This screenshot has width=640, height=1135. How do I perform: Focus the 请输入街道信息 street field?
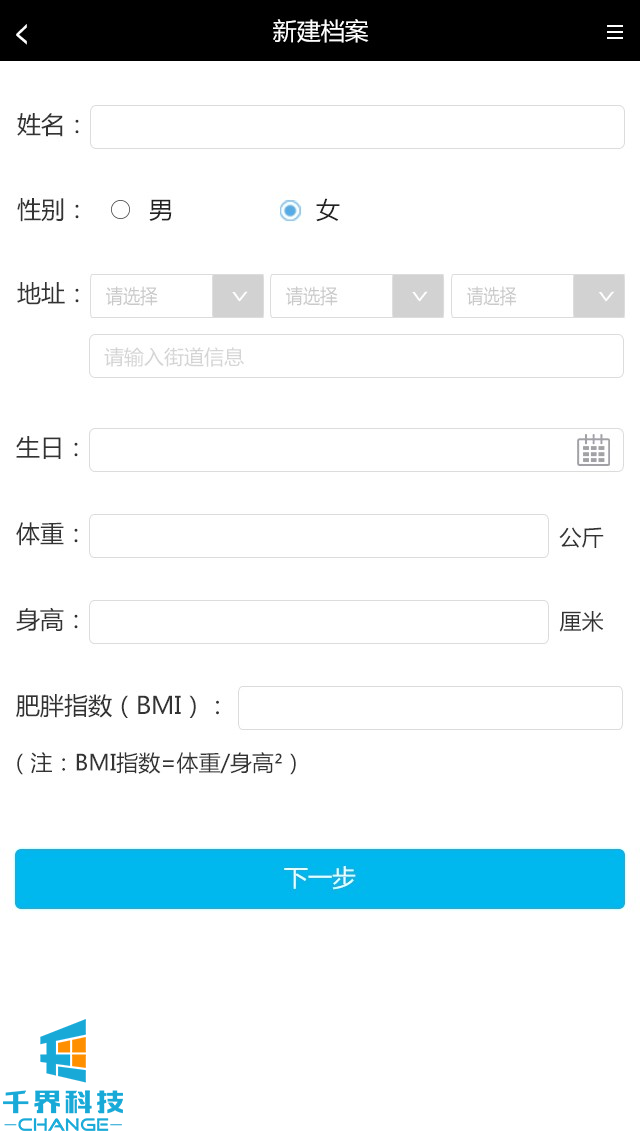pyautogui.click(x=356, y=356)
